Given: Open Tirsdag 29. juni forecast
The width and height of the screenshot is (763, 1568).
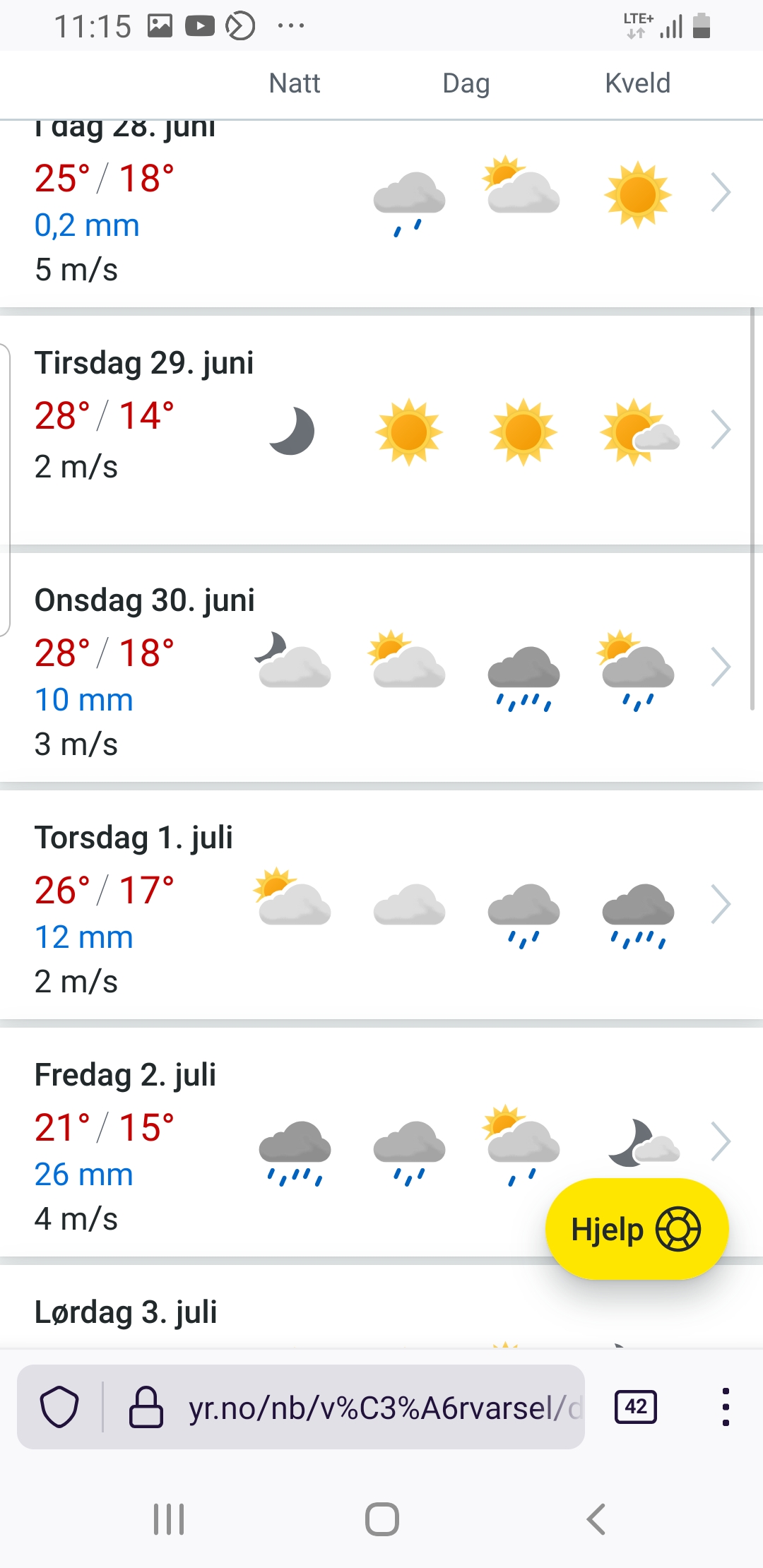Looking at the screenshot, I should [720, 429].
